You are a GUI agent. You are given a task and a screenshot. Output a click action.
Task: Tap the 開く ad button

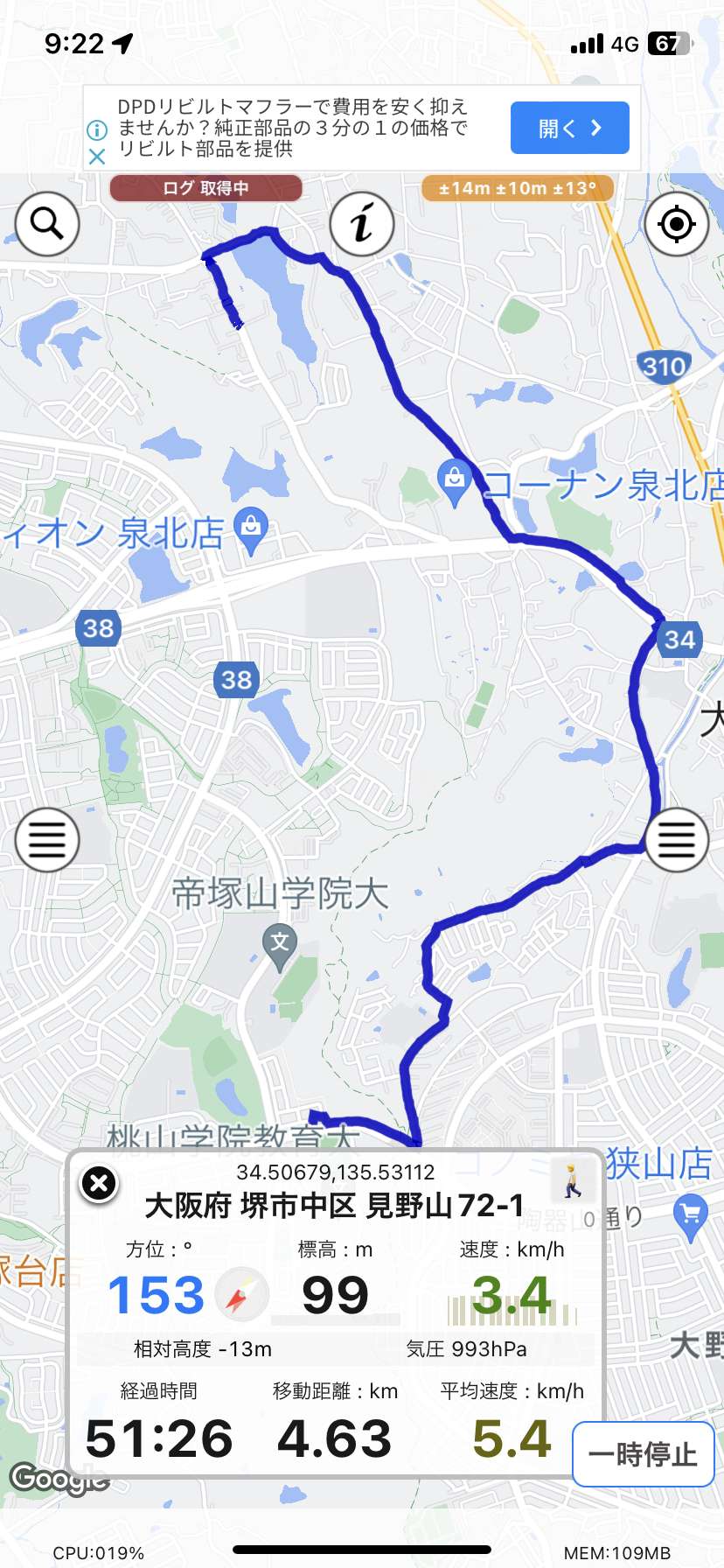(x=570, y=128)
